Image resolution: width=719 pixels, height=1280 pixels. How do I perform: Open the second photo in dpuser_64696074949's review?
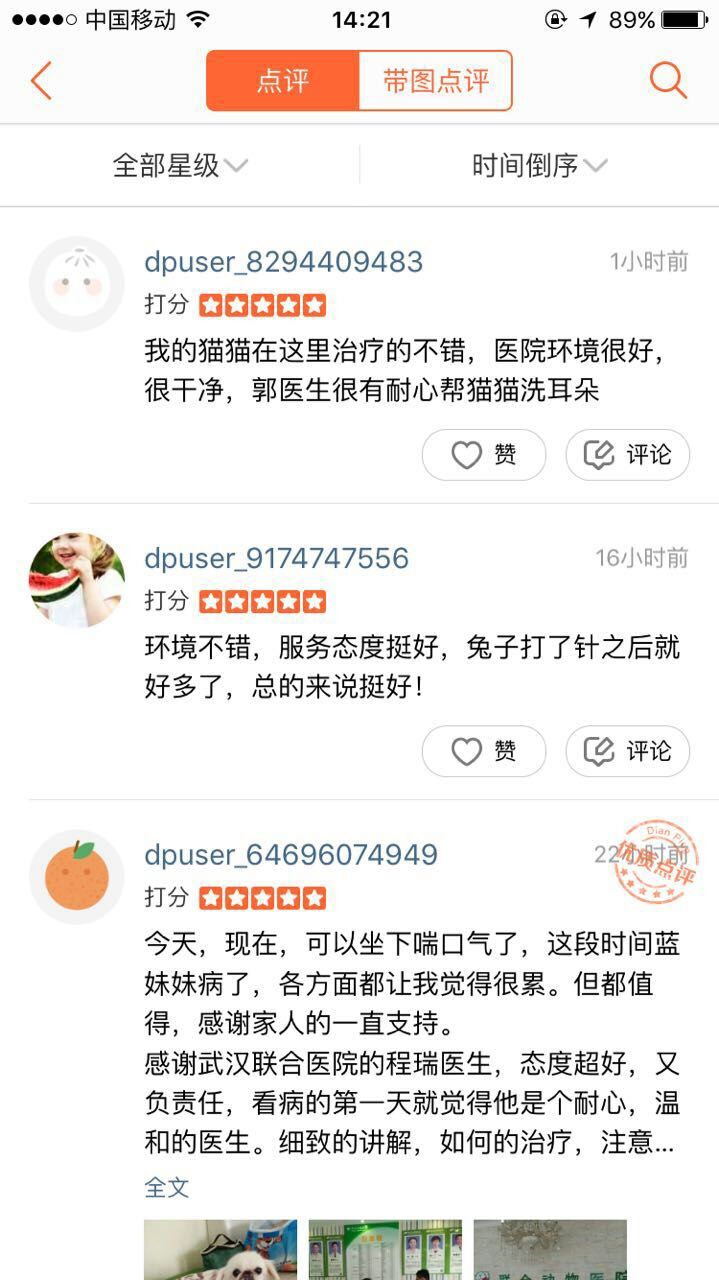point(385,1249)
